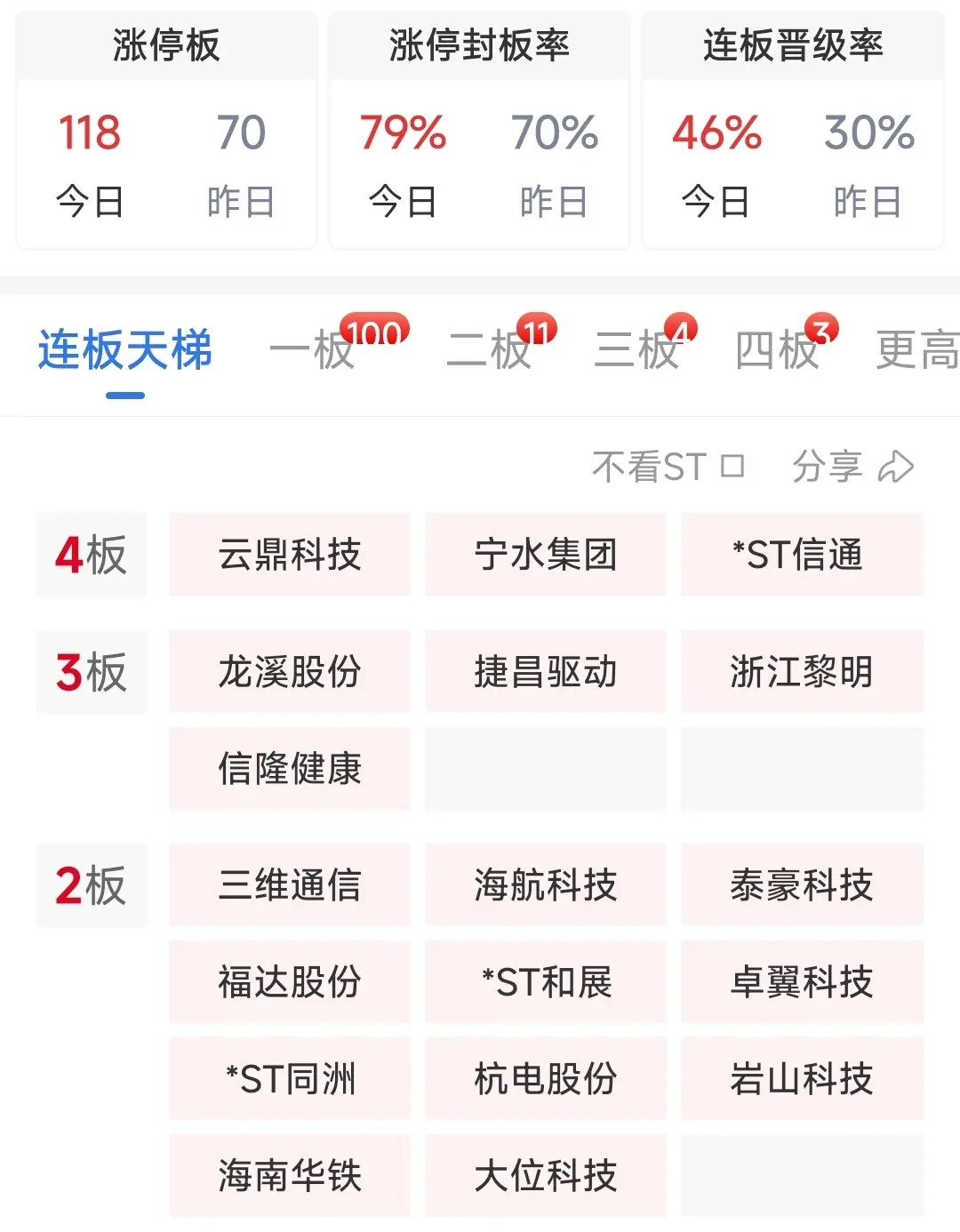The width and height of the screenshot is (960, 1232).
Task: Open stock 龙溪股份
Action: [x=290, y=672]
